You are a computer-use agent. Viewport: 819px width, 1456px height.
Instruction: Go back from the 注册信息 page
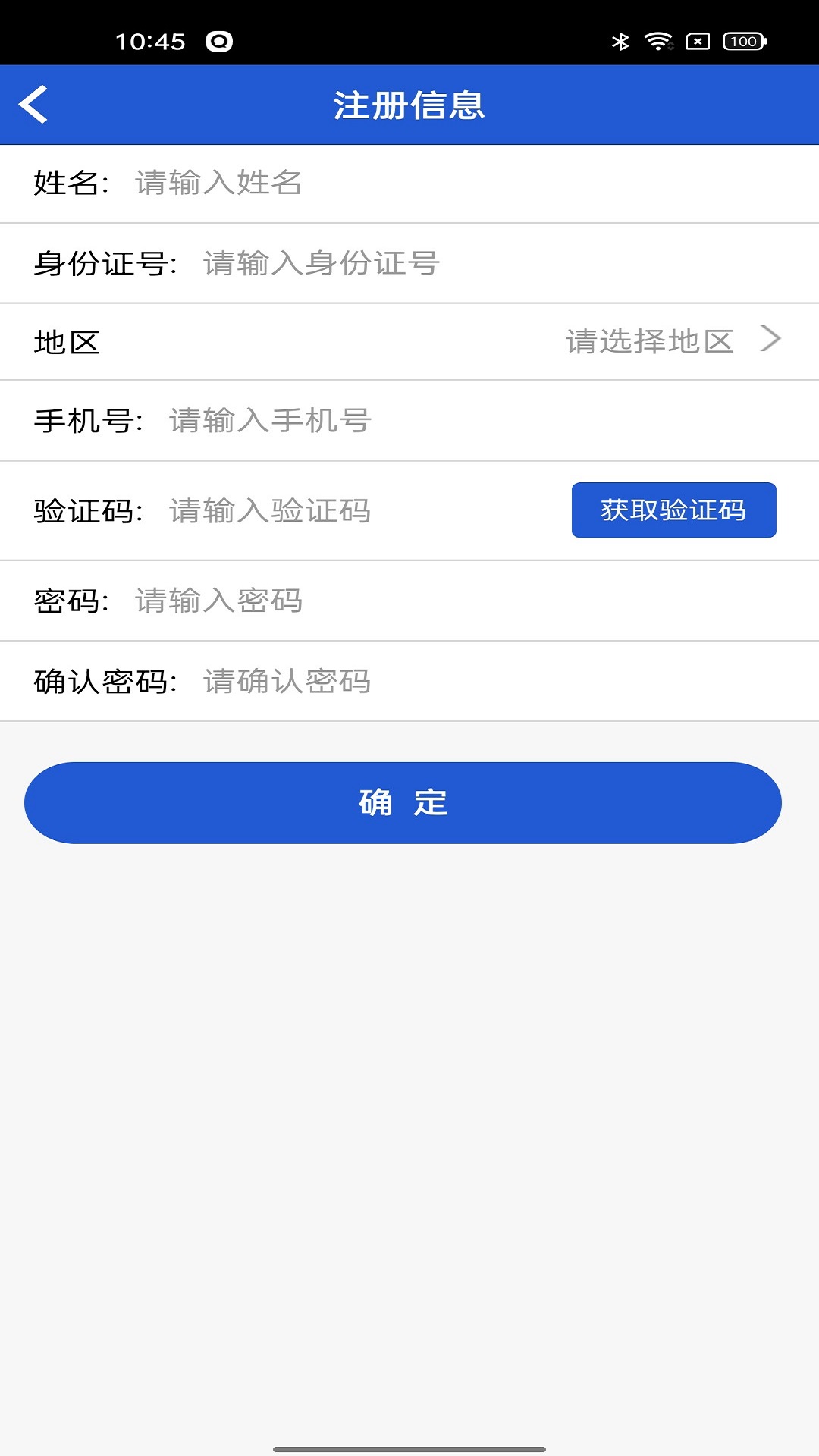tap(34, 105)
